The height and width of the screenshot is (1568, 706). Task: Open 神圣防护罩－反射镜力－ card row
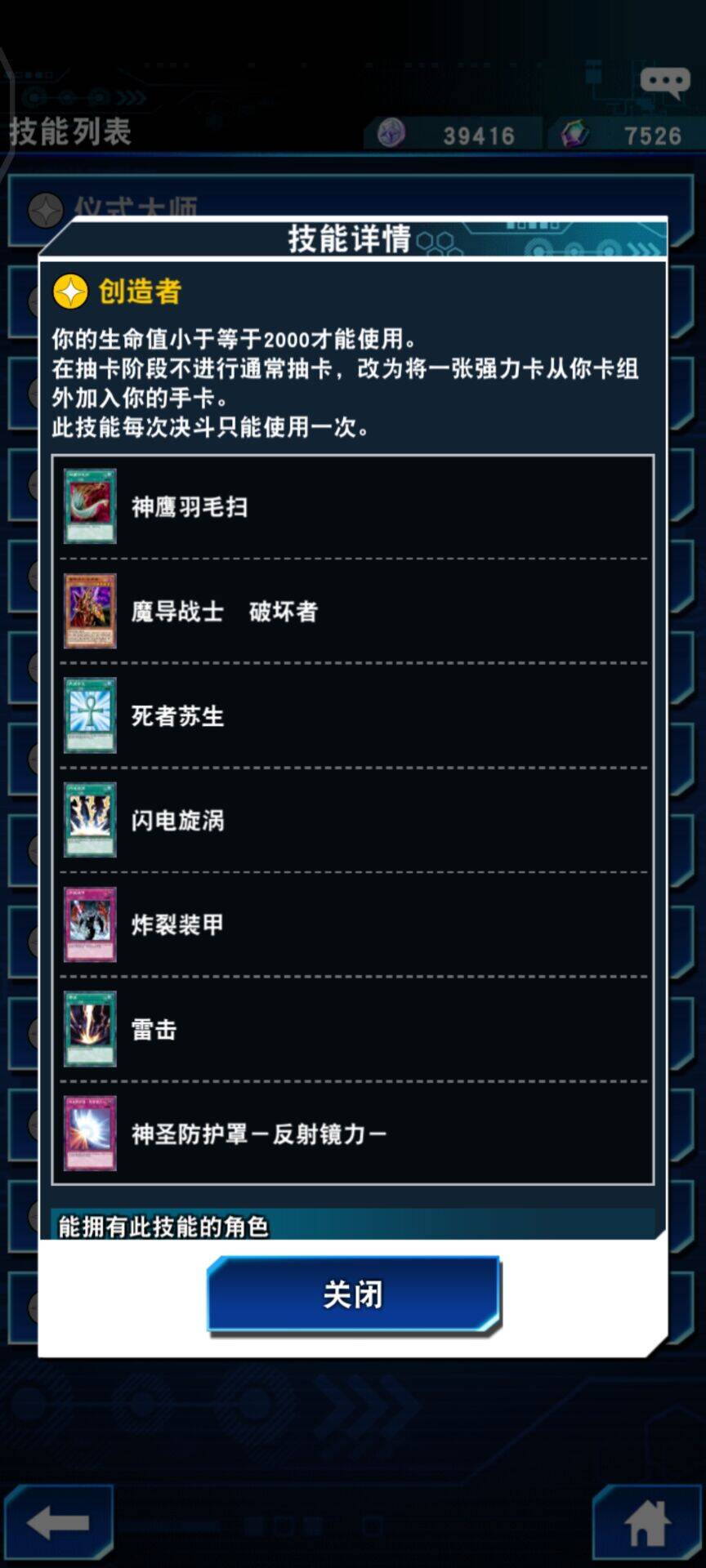pos(353,1134)
